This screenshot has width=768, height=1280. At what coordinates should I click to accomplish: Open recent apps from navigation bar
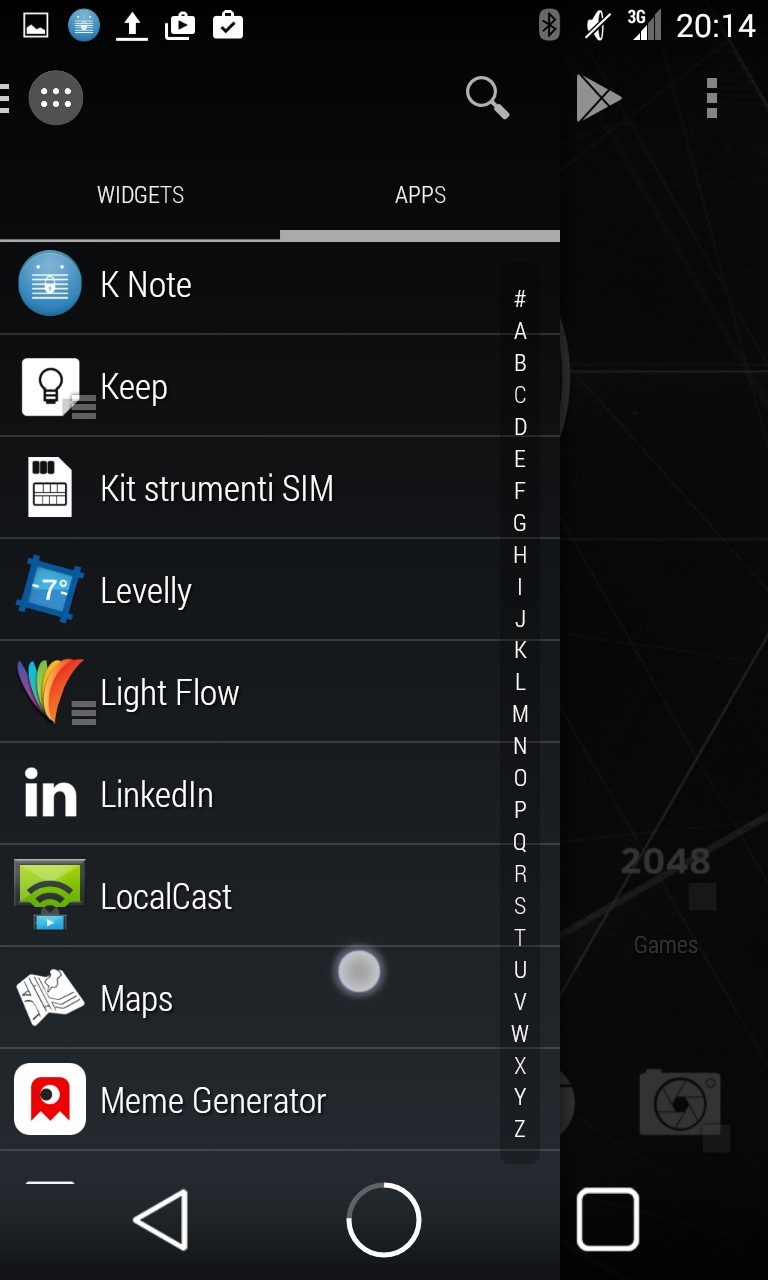click(608, 1219)
